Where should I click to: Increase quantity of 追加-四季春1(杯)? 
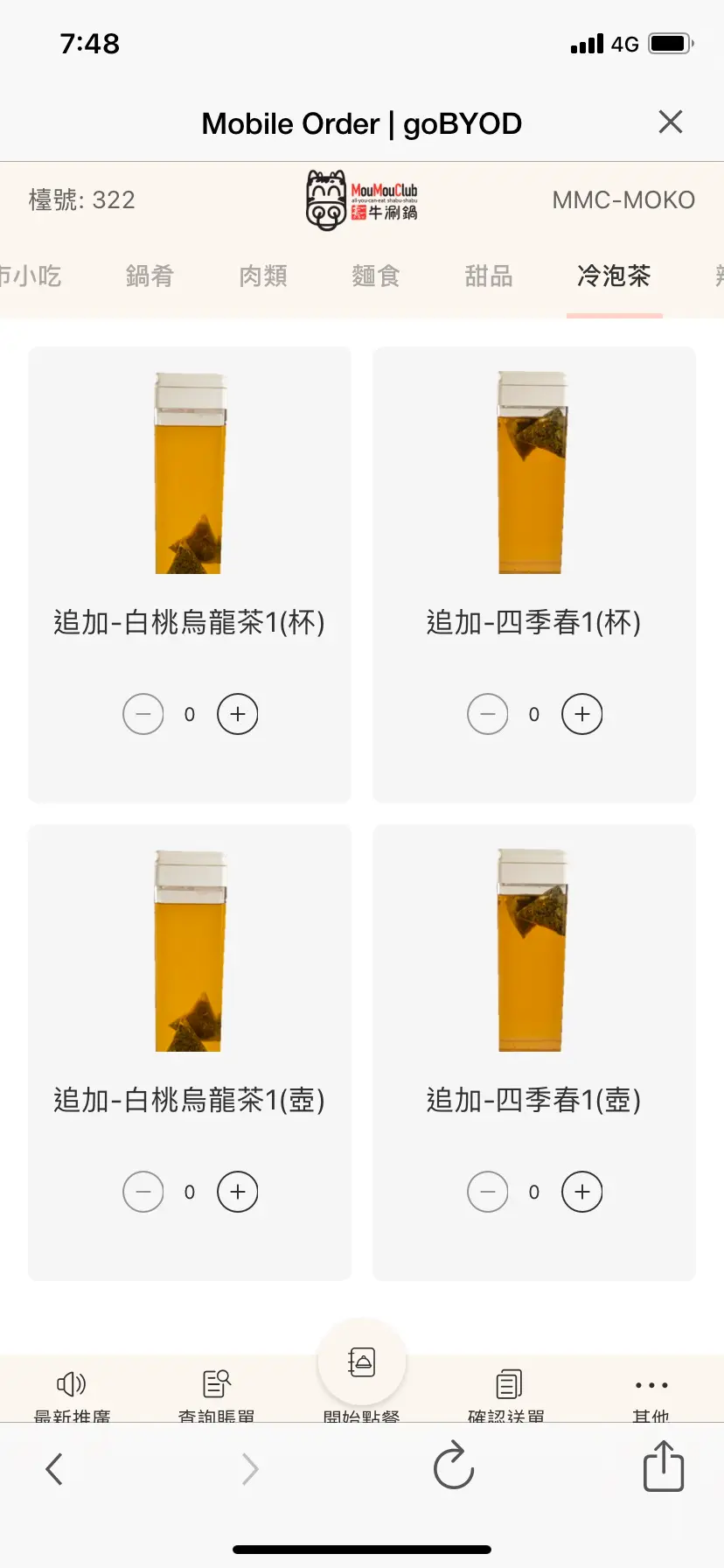[x=582, y=714]
